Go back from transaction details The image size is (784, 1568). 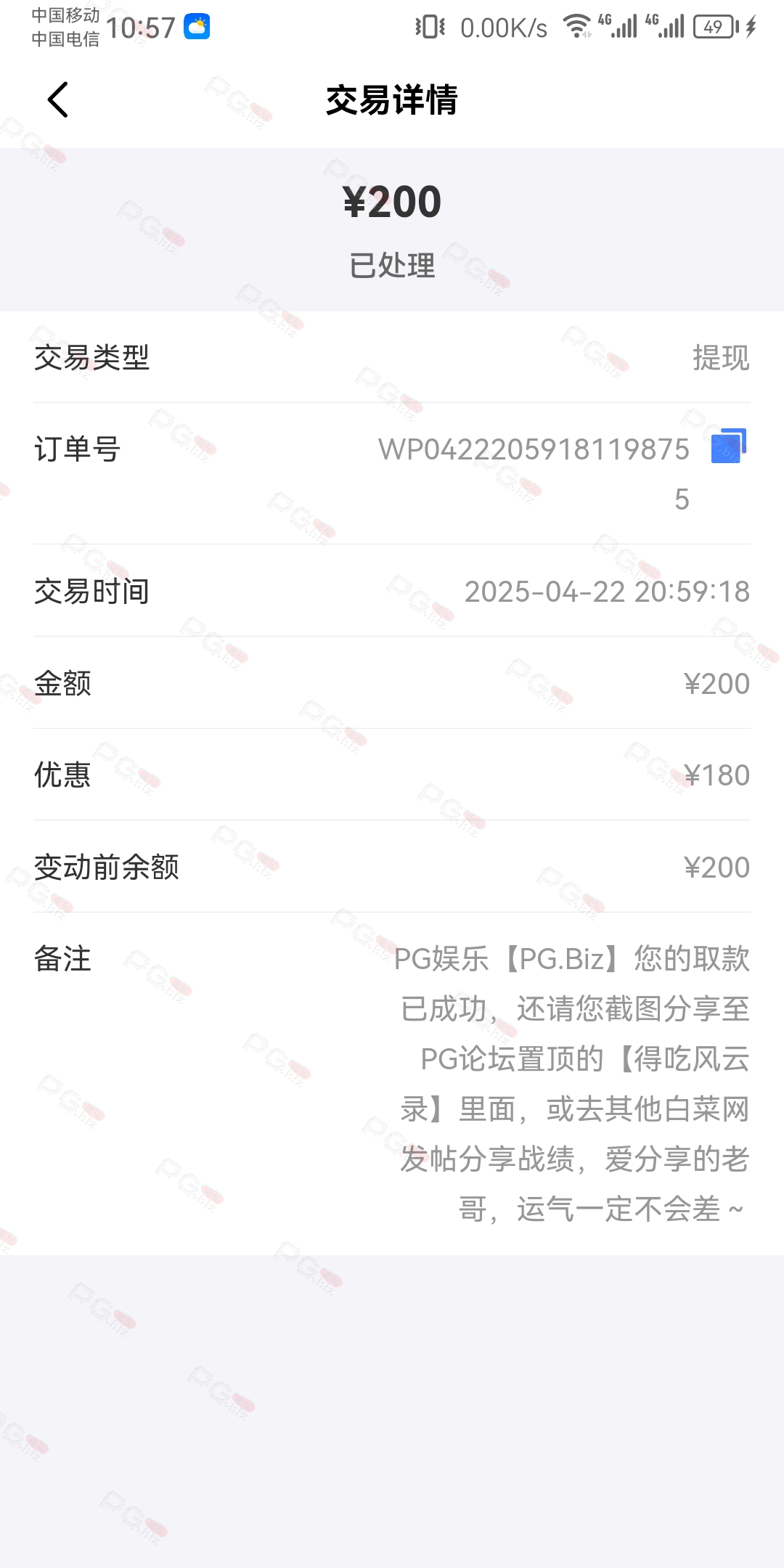(x=58, y=99)
